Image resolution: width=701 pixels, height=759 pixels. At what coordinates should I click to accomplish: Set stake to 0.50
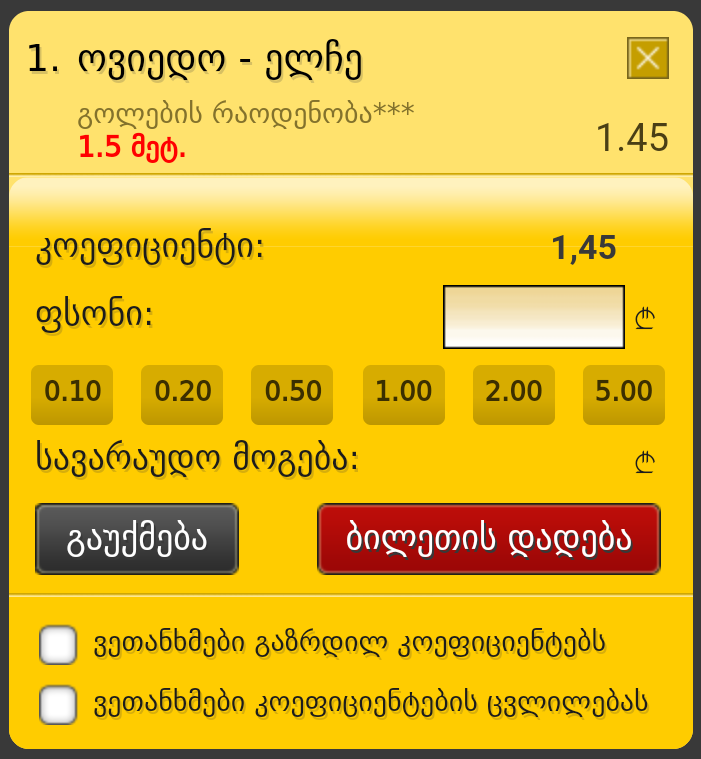coord(293,391)
